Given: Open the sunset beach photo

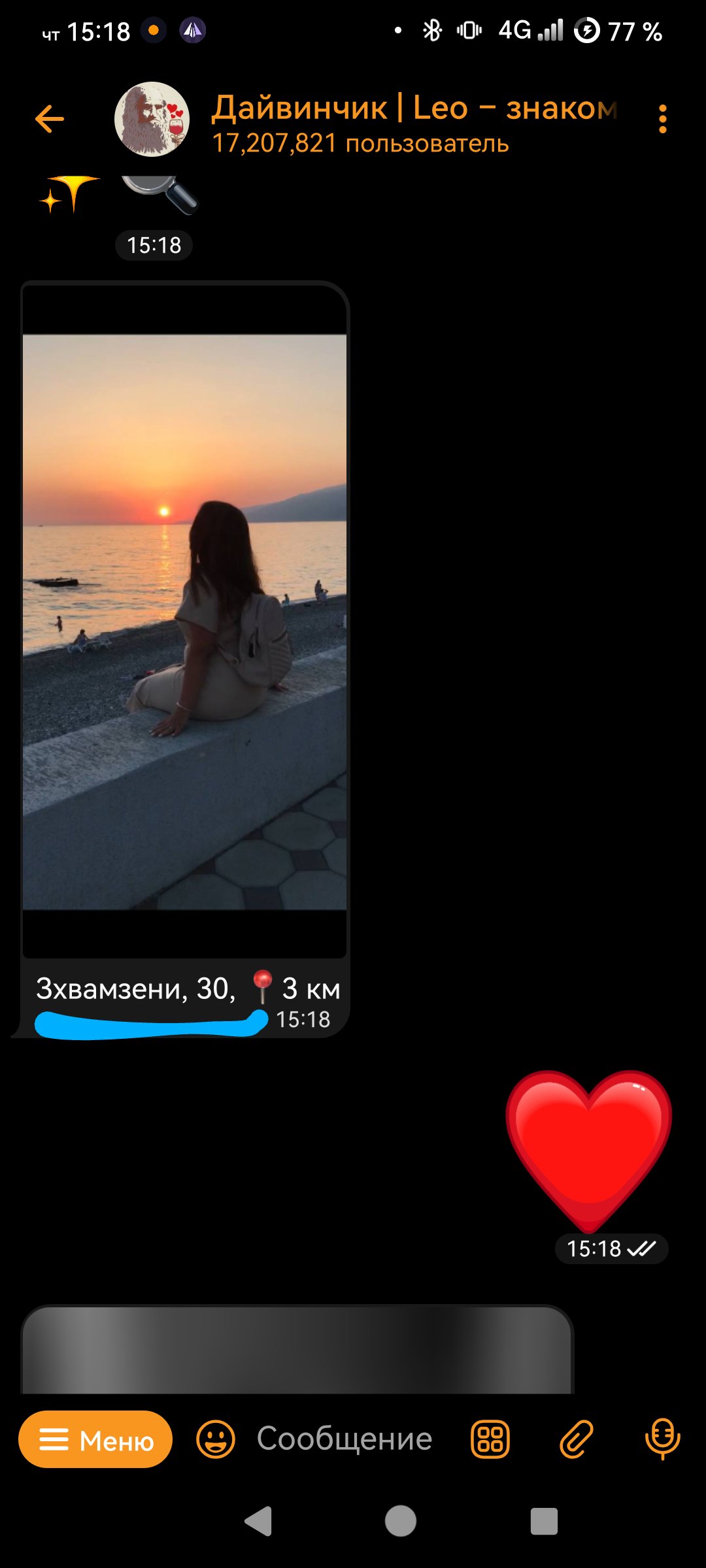Looking at the screenshot, I should click(x=185, y=621).
